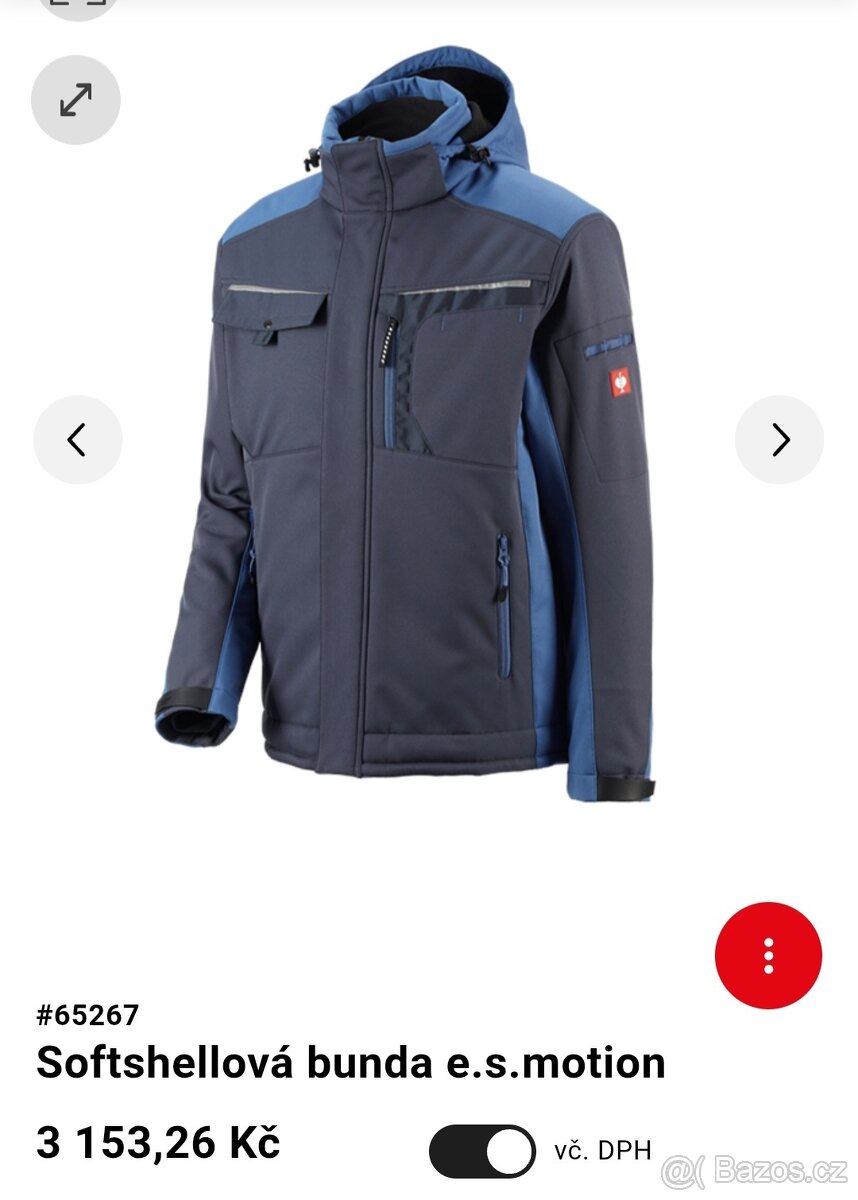
Task: Open the red three-dot options button
Action: pyautogui.click(x=768, y=955)
